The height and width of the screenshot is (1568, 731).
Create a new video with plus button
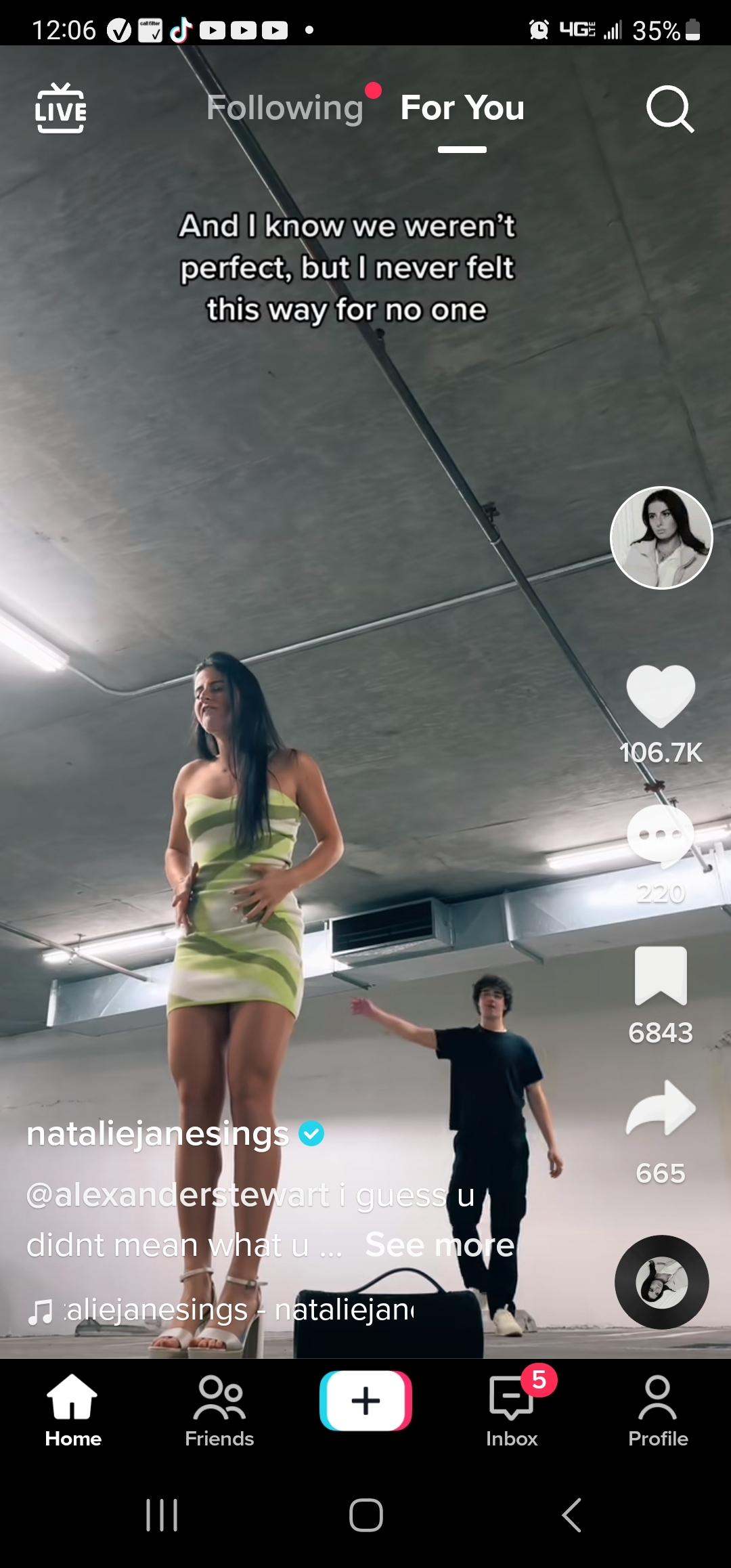[x=365, y=1401]
